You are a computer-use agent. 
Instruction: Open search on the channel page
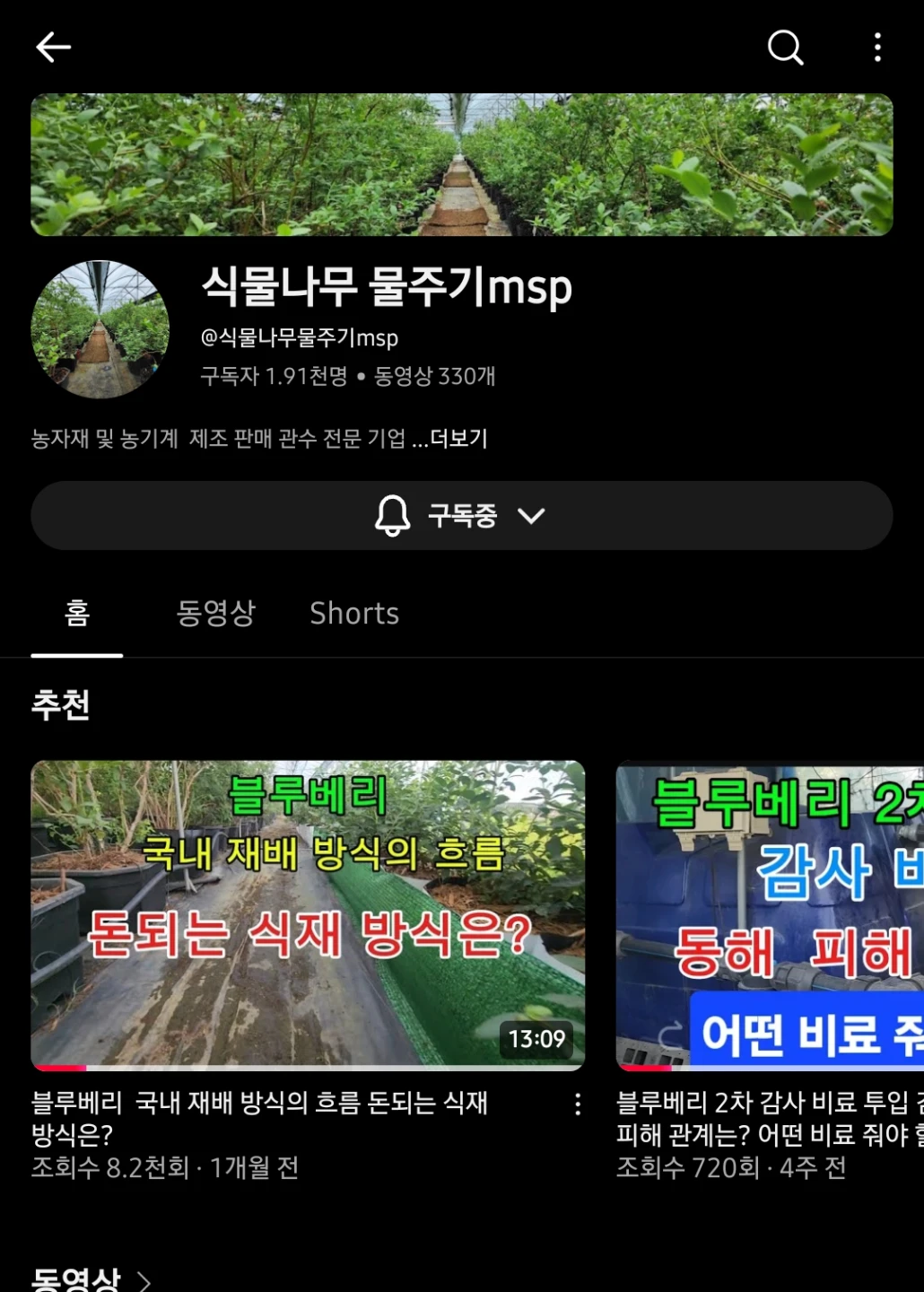786,47
